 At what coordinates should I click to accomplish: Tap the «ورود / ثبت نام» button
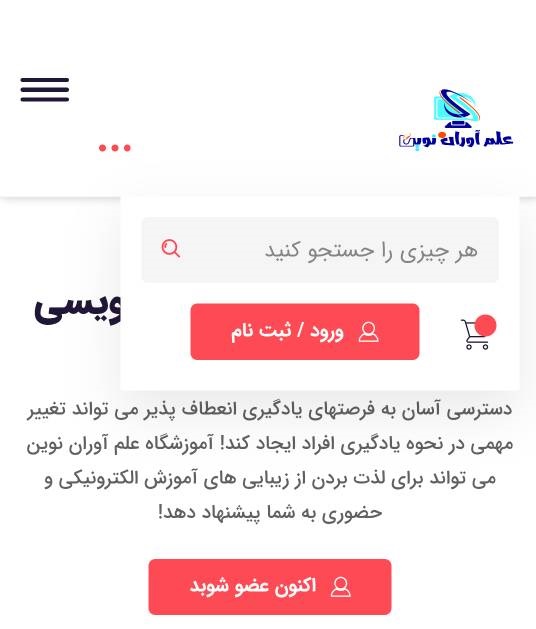[305, 332]
